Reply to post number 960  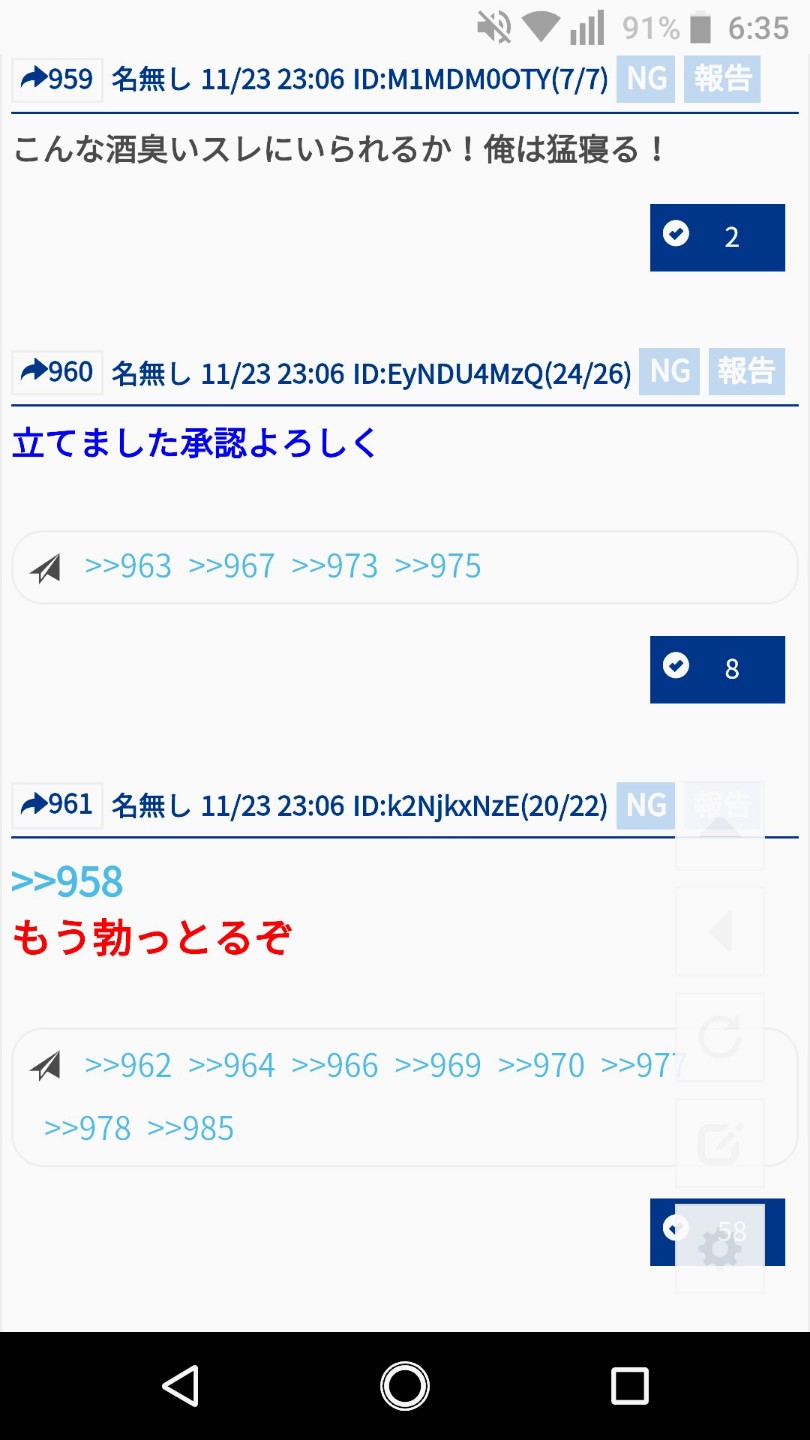[57, 372]
